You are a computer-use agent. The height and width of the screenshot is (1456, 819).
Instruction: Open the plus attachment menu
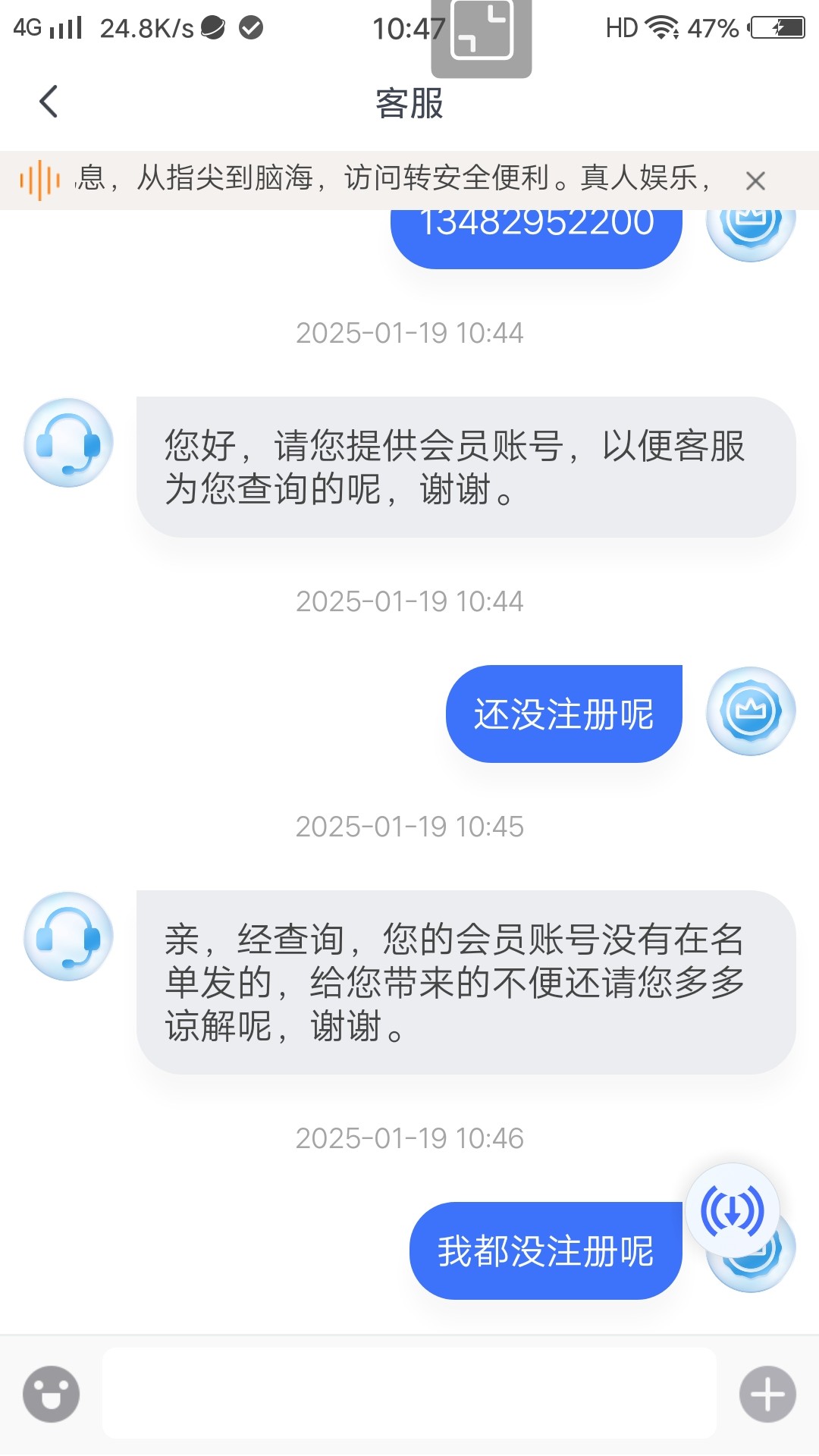pos(767,1394)
